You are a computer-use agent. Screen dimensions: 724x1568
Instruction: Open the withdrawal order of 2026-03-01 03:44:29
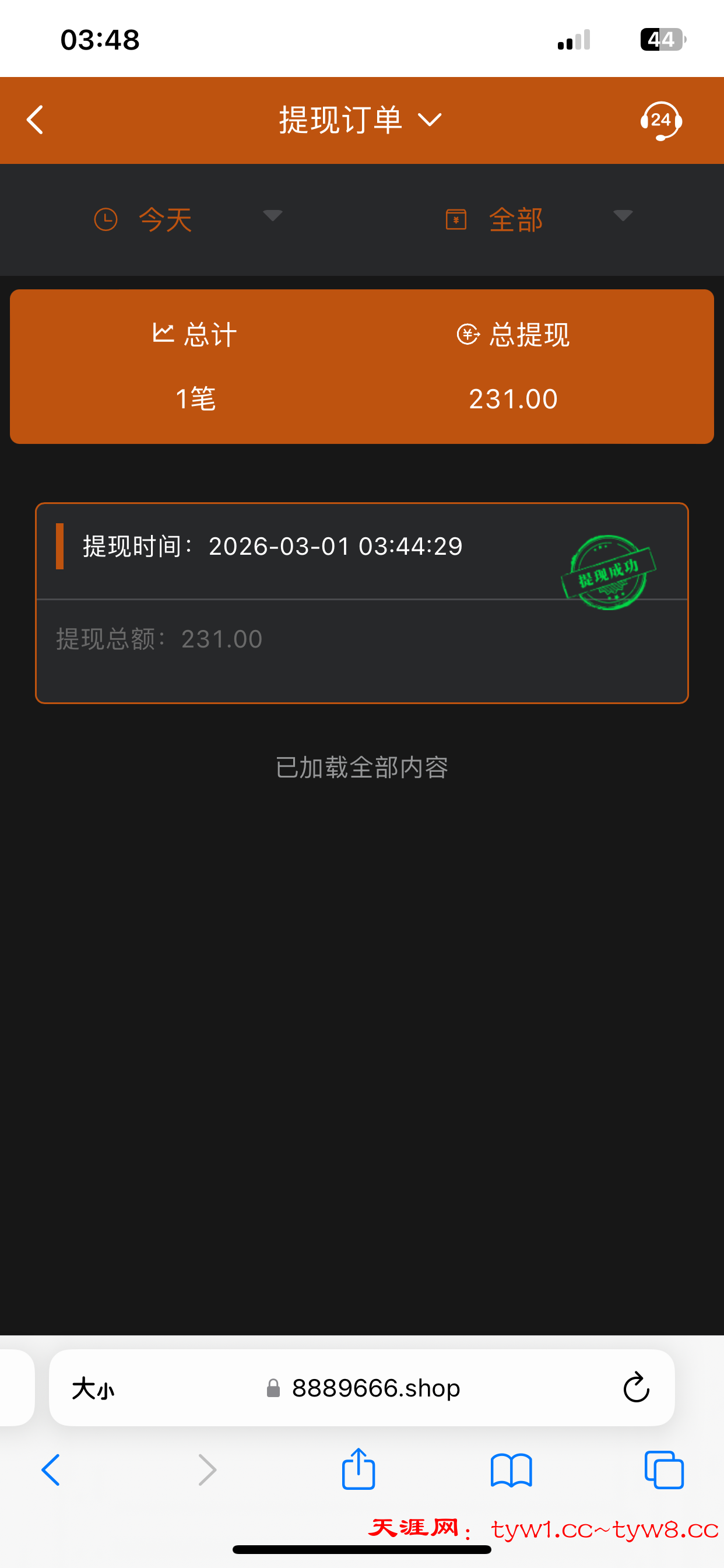pyautogui.click(x=361, y=603)
